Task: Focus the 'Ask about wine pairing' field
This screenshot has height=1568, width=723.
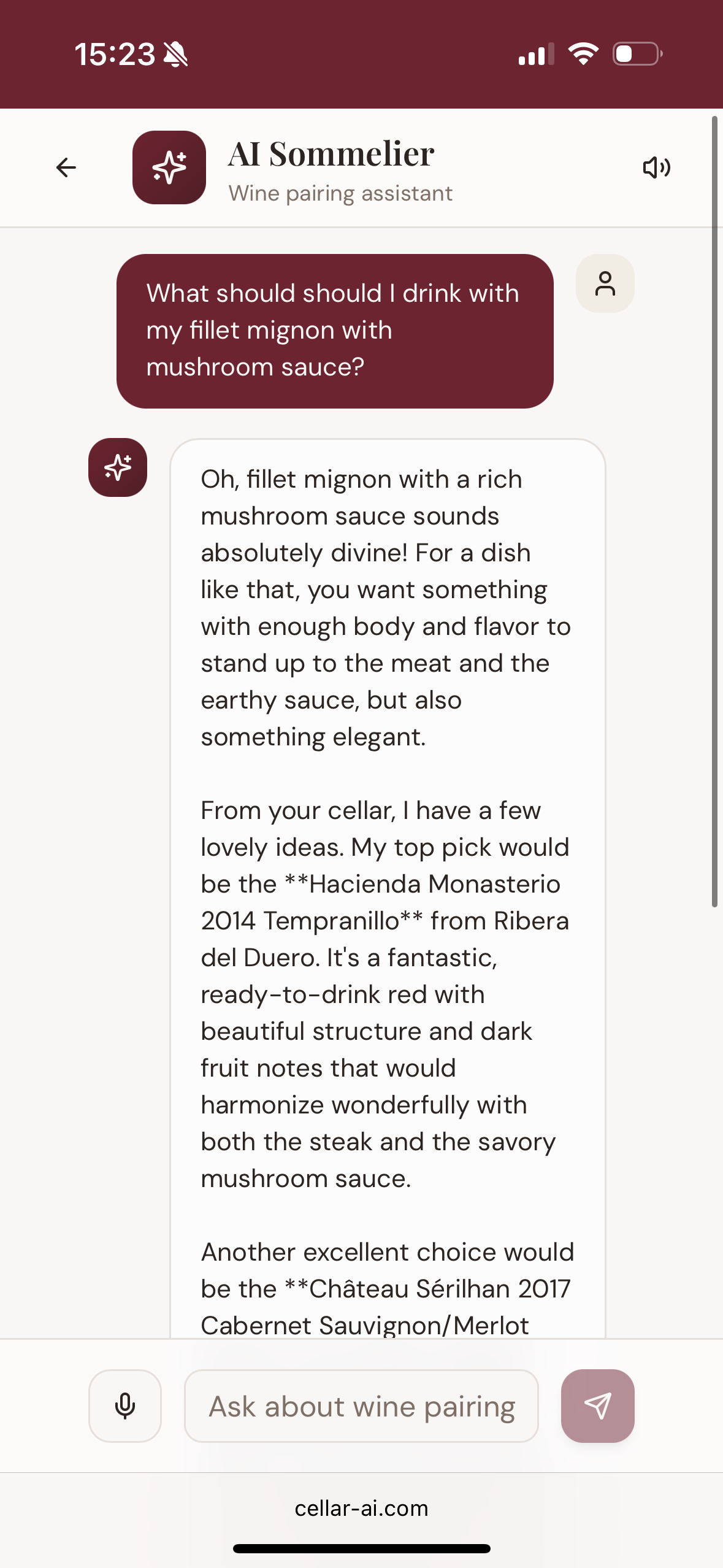Action: [361, 1405]
